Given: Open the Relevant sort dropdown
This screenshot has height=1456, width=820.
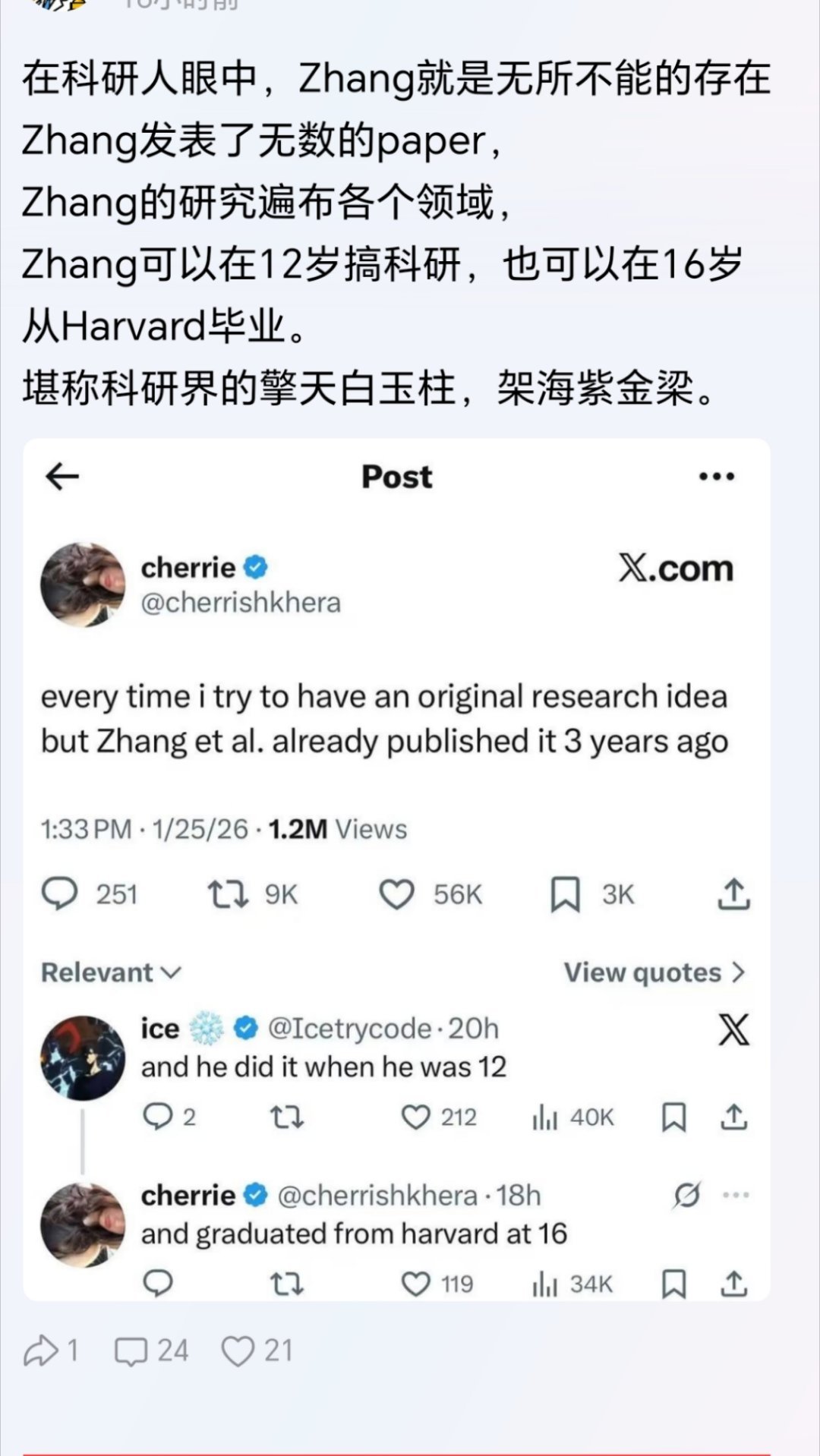Looking at the screenshot, I should coord(110,972).
